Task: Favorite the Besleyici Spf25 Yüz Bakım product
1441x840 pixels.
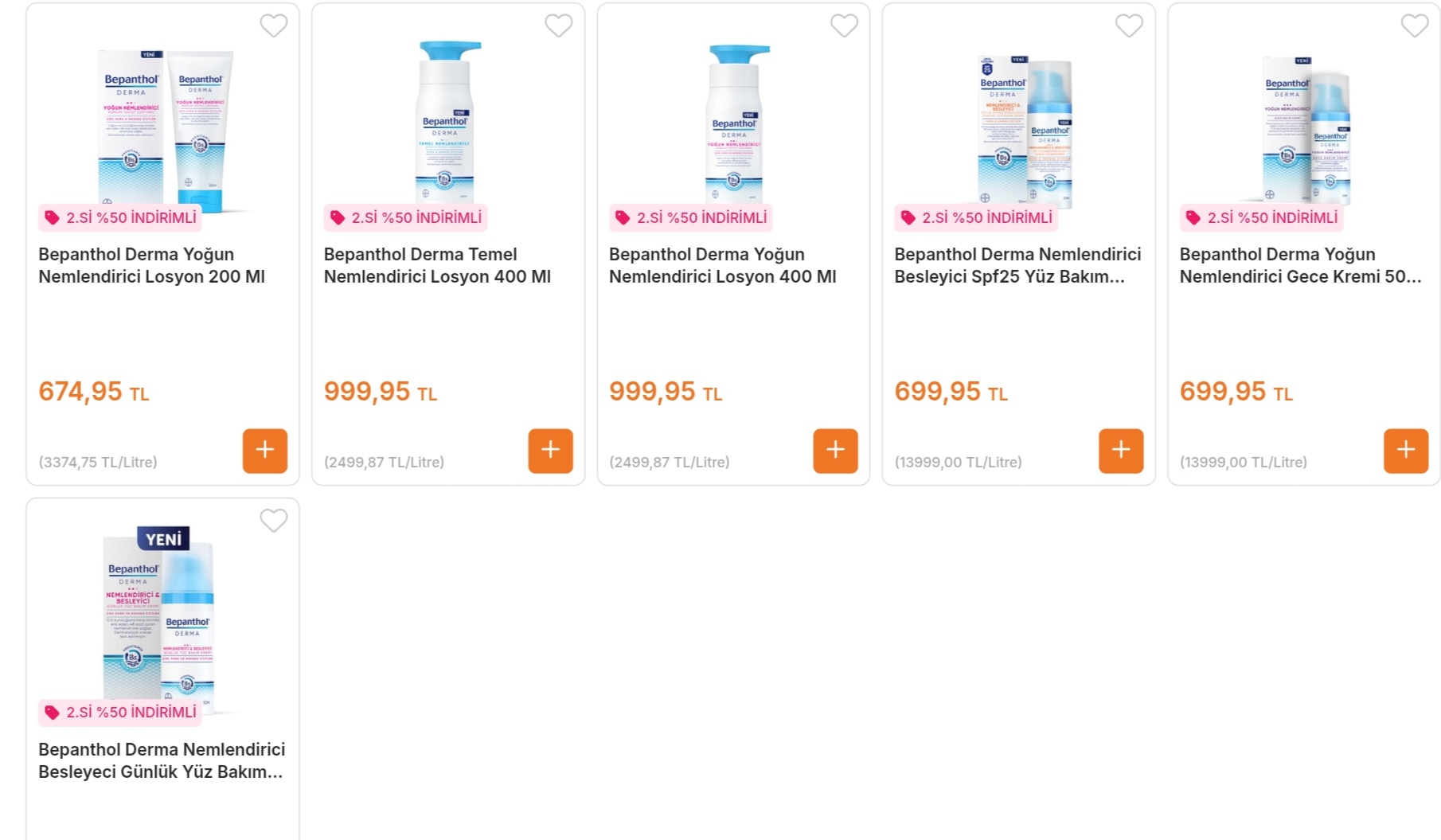Action: [1128, 25]
